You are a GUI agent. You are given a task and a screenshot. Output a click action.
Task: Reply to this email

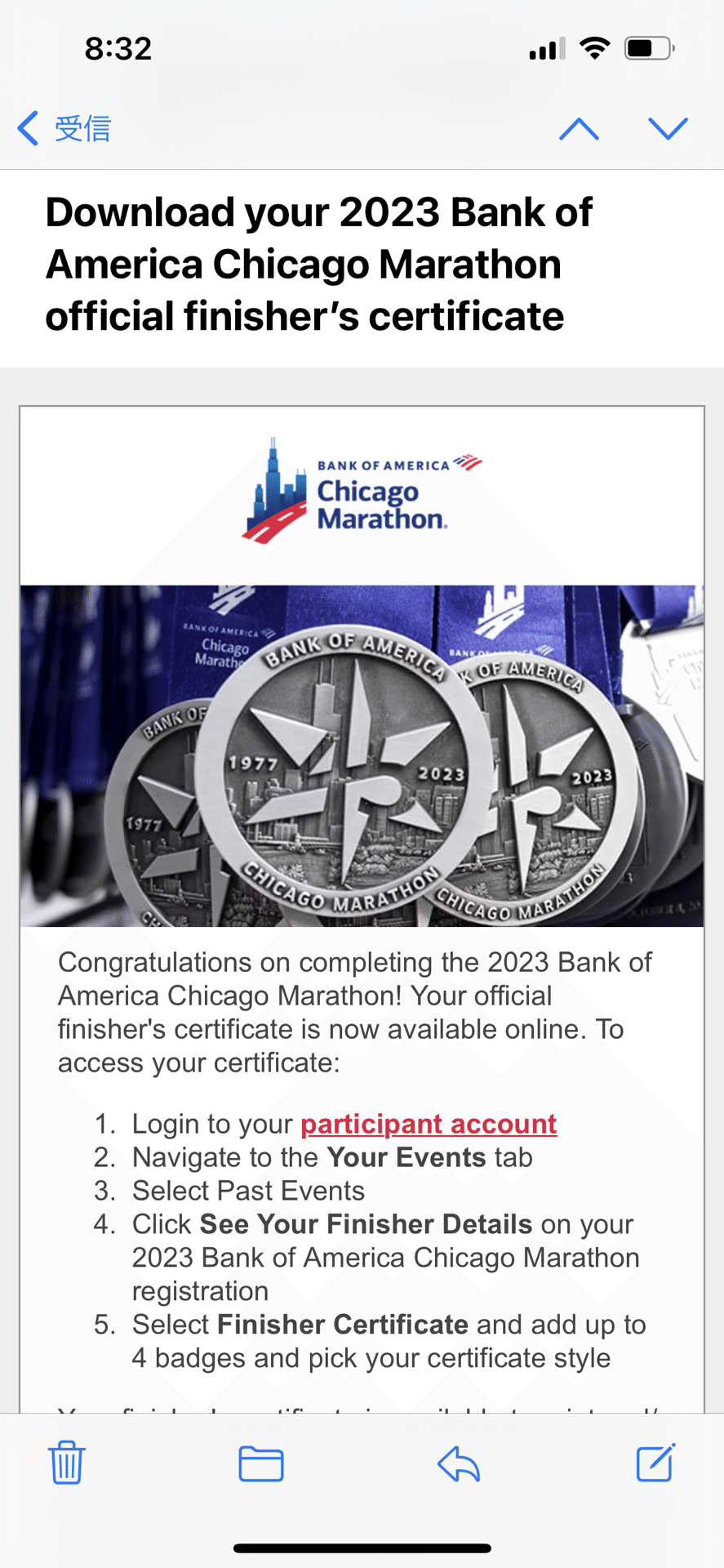pyautogui.click(x=458, y=1463)
